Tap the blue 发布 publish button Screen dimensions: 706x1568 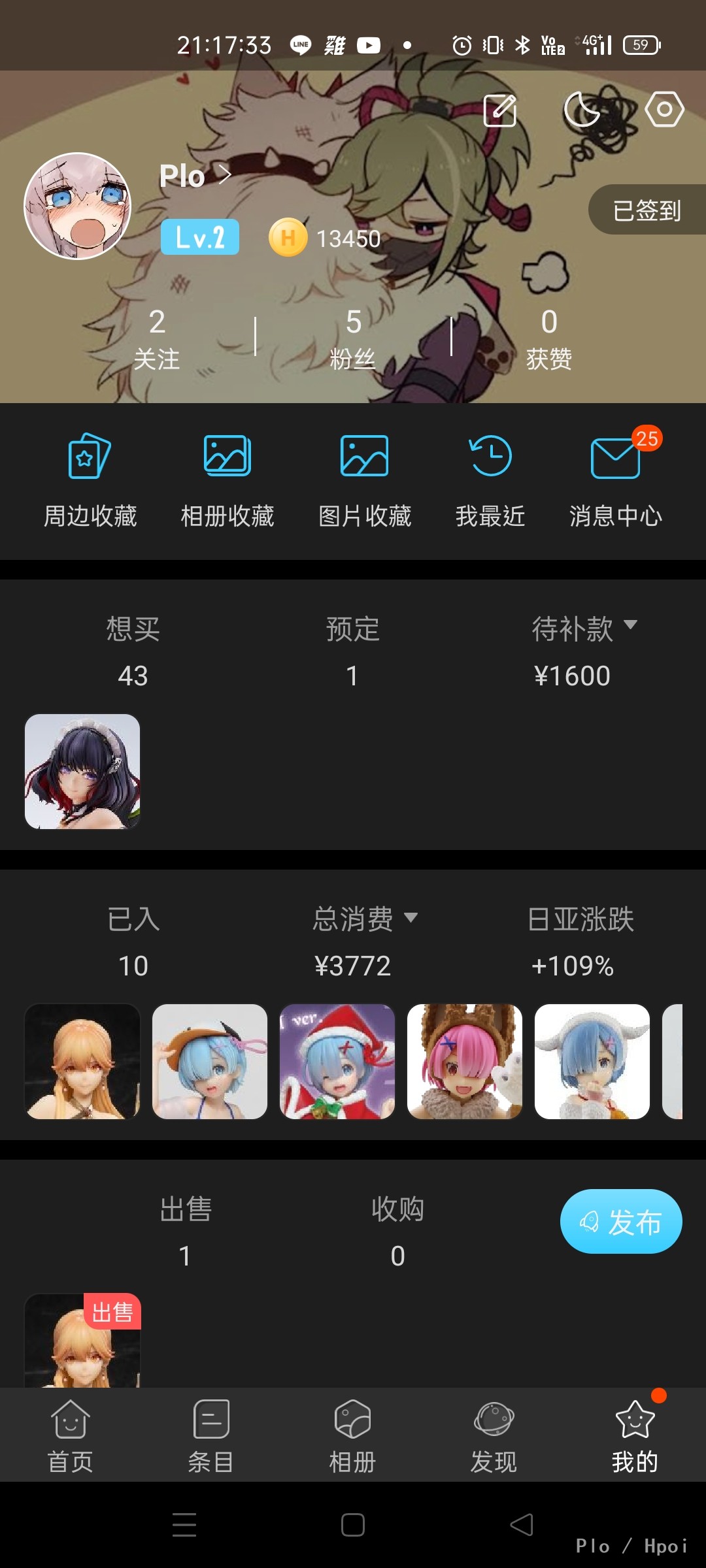pyautogui.click(x=621, y=1221)
